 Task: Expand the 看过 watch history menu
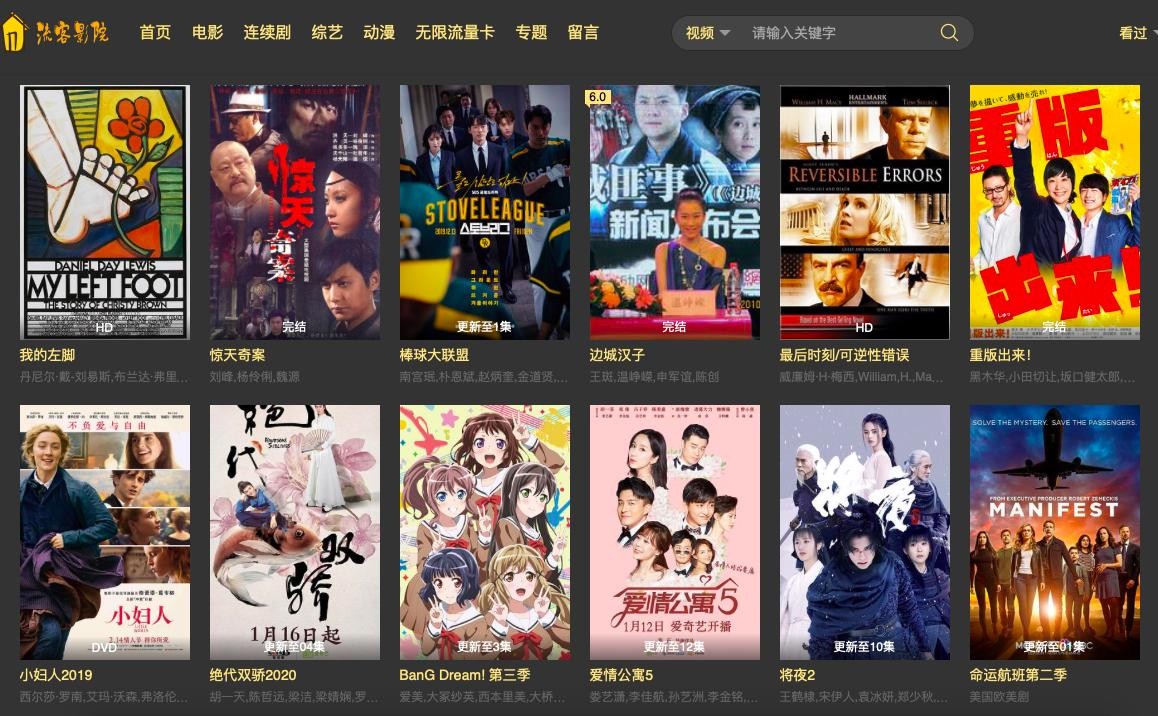tap(1136, 33)
